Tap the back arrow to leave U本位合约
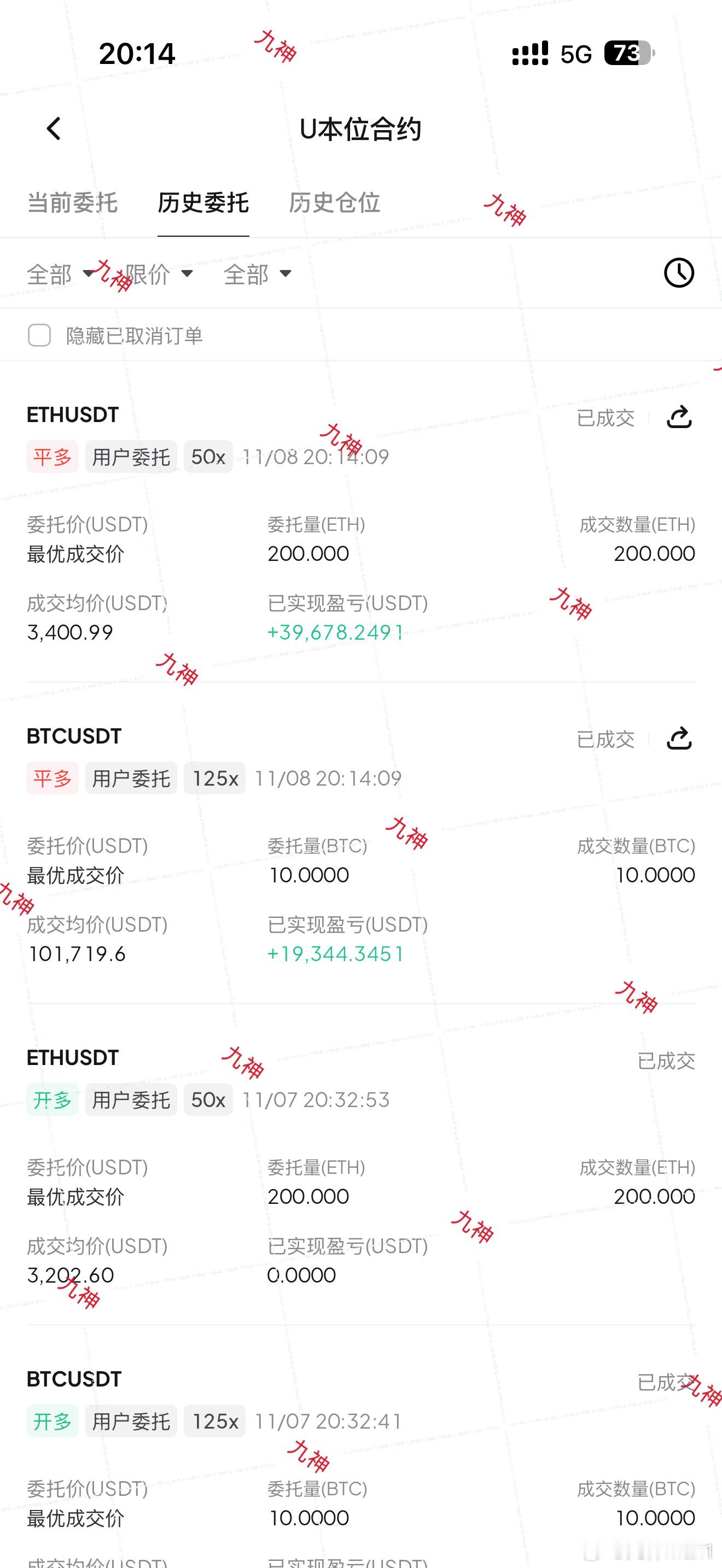The height and width of the screenshot is (1568, 722). point(55,128)
